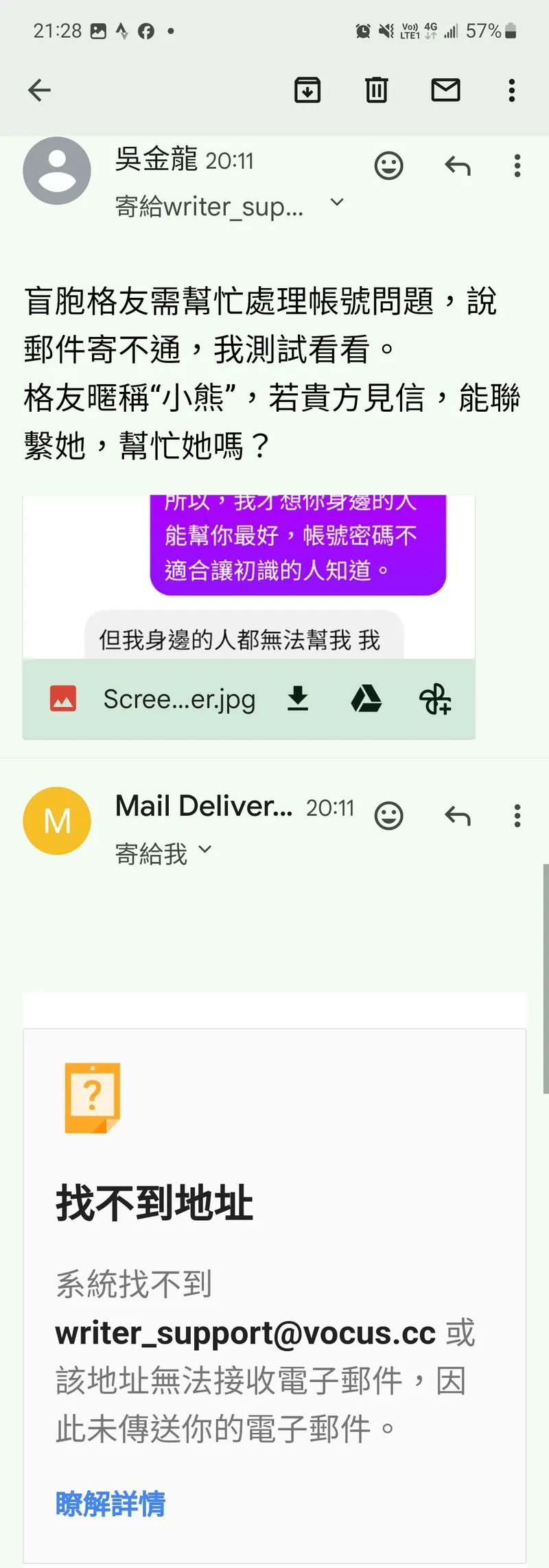Add emoji reaction to 吳金龍's message
Viewport: 549px width, 1568px height.
point(388,165)
